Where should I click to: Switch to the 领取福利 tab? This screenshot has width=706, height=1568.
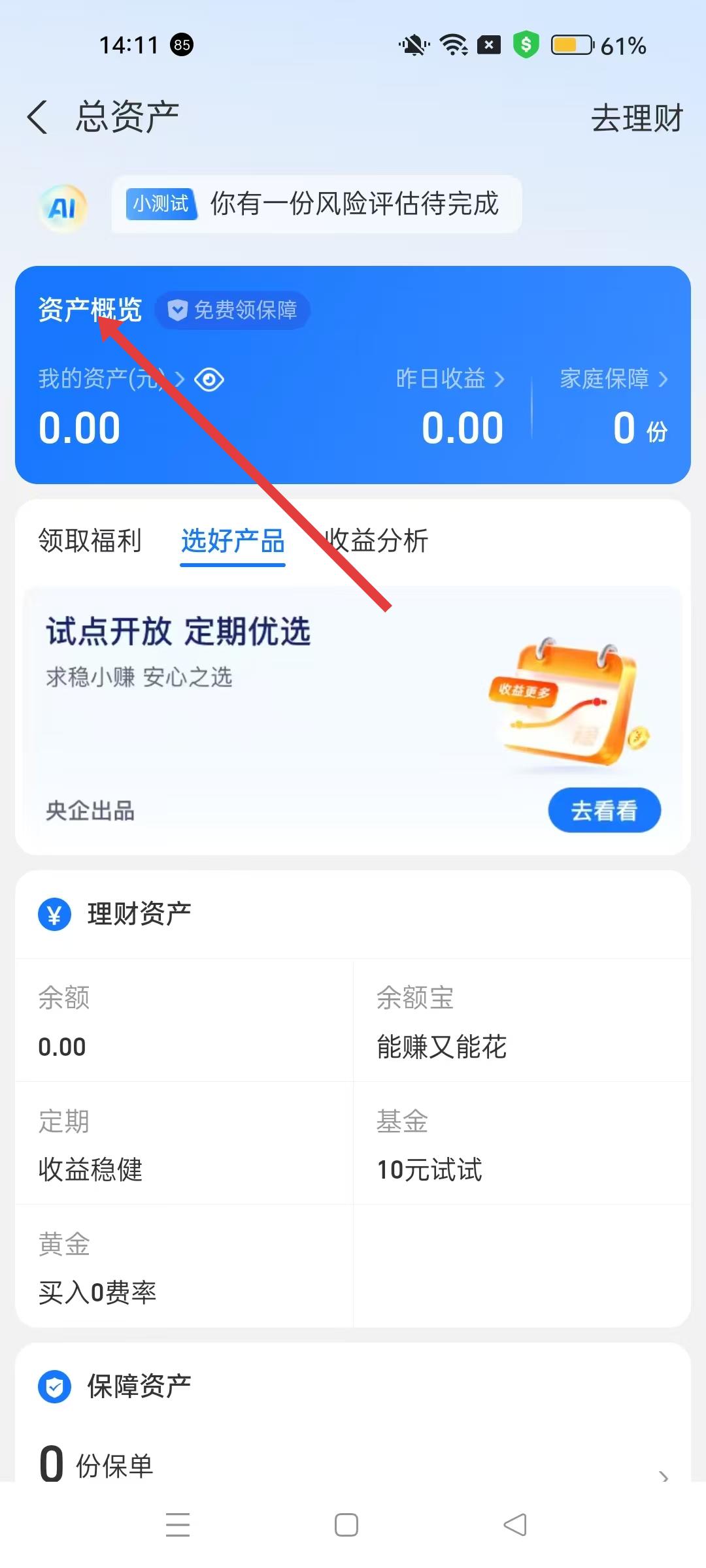point(90,541)
